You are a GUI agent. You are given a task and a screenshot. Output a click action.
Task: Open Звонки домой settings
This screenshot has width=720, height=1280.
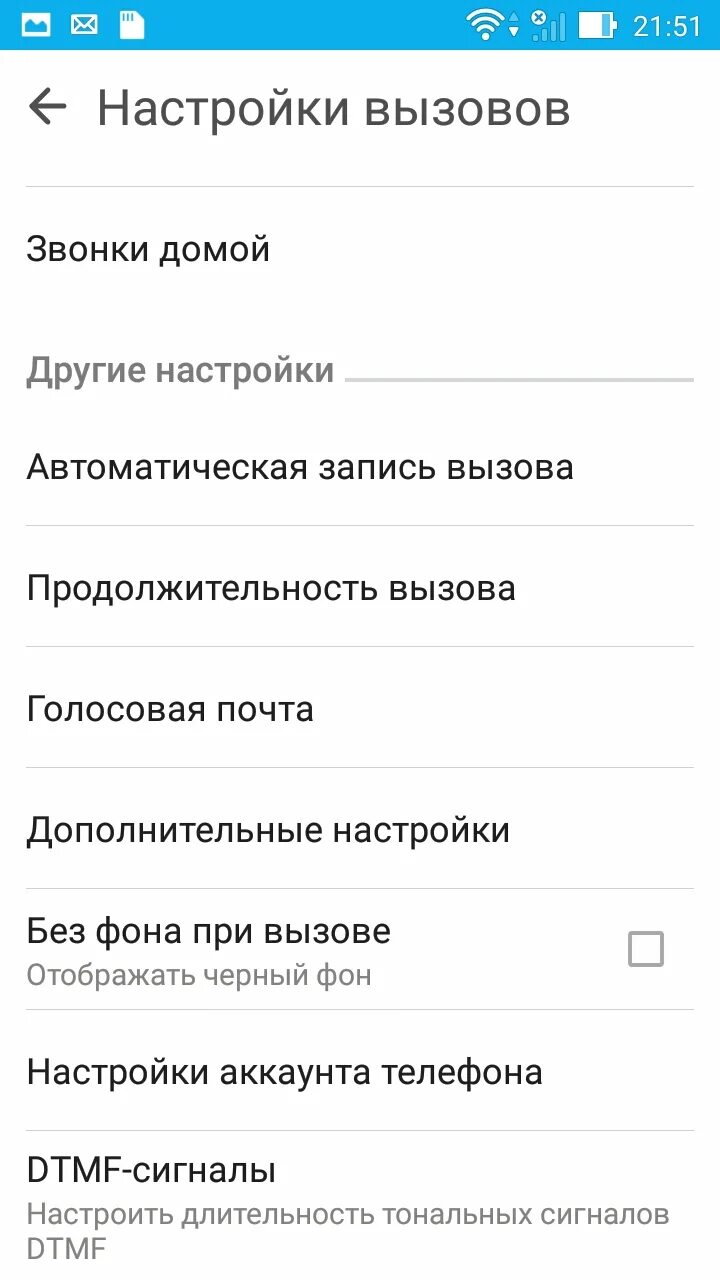coord(360,248)
